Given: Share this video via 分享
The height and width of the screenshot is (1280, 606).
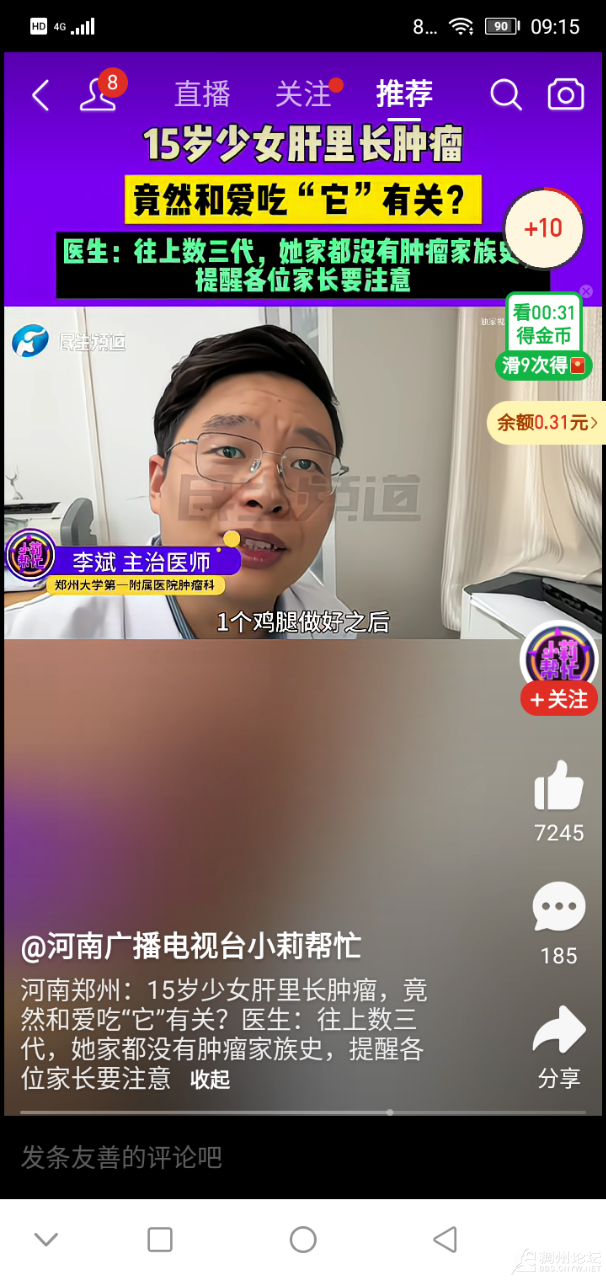Looking at the screenshot, I should pyautogui.click(x=559, y=1032).
